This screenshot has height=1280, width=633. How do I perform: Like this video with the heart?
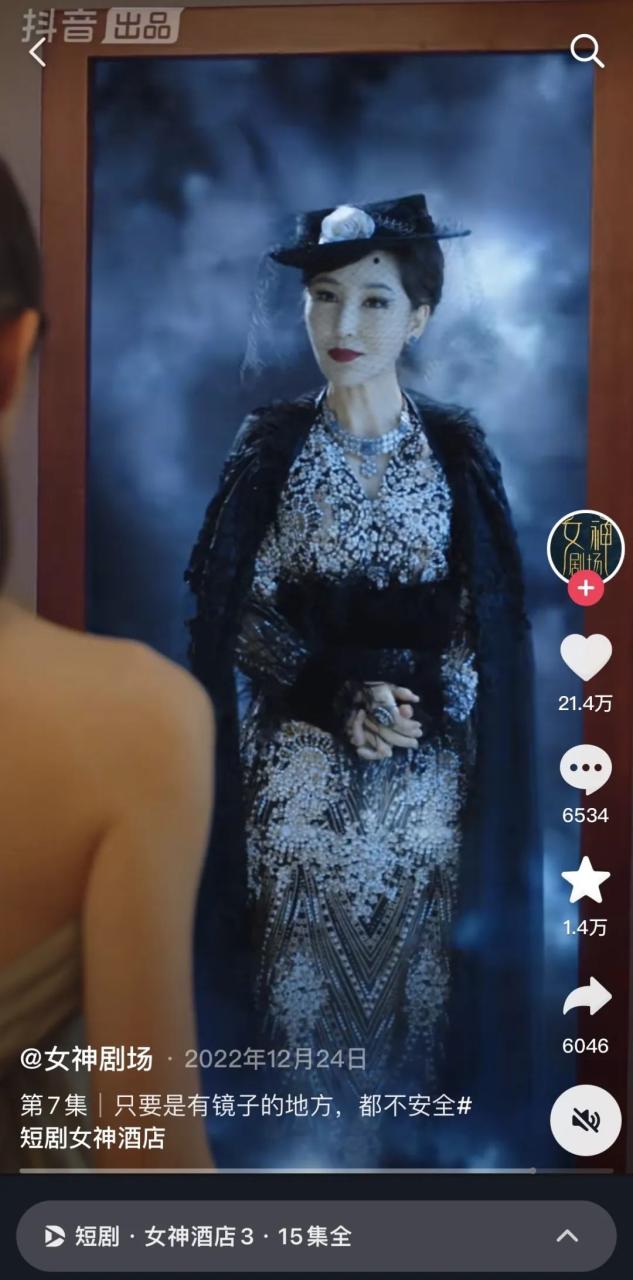point(585,657)
